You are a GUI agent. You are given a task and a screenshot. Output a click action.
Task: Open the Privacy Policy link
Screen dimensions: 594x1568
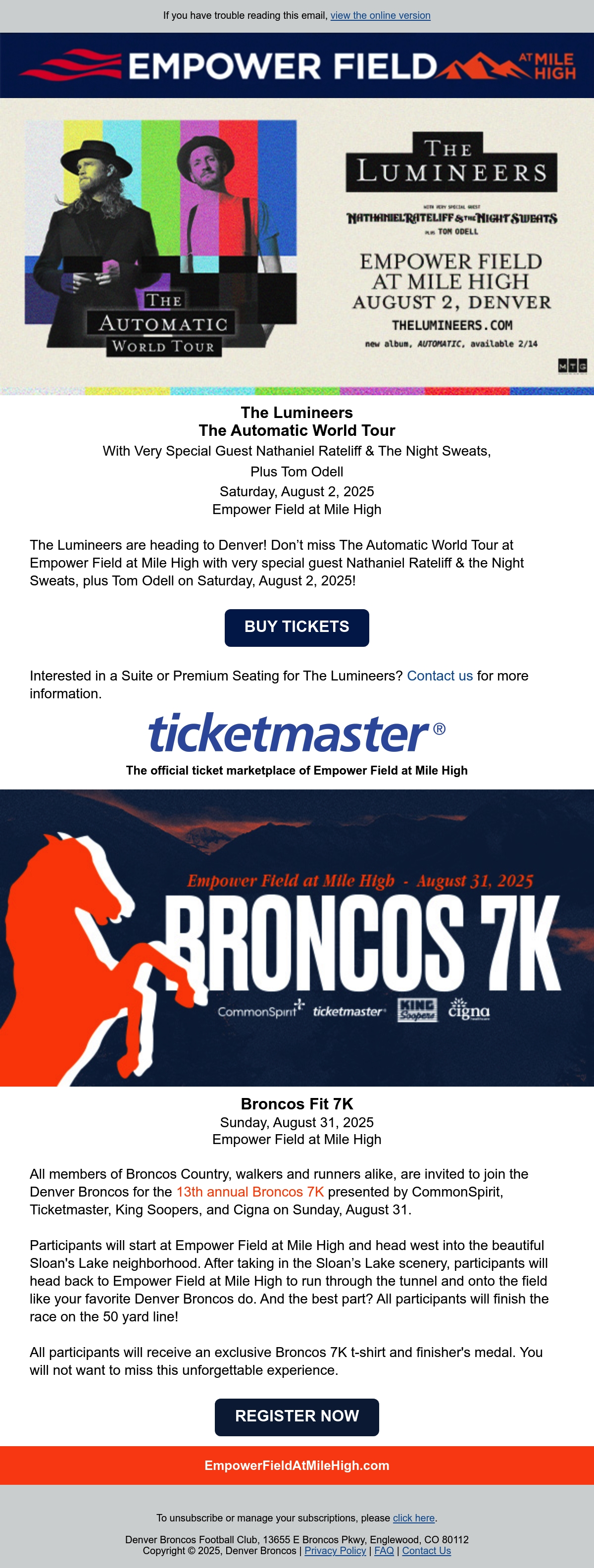(335, 1551)
